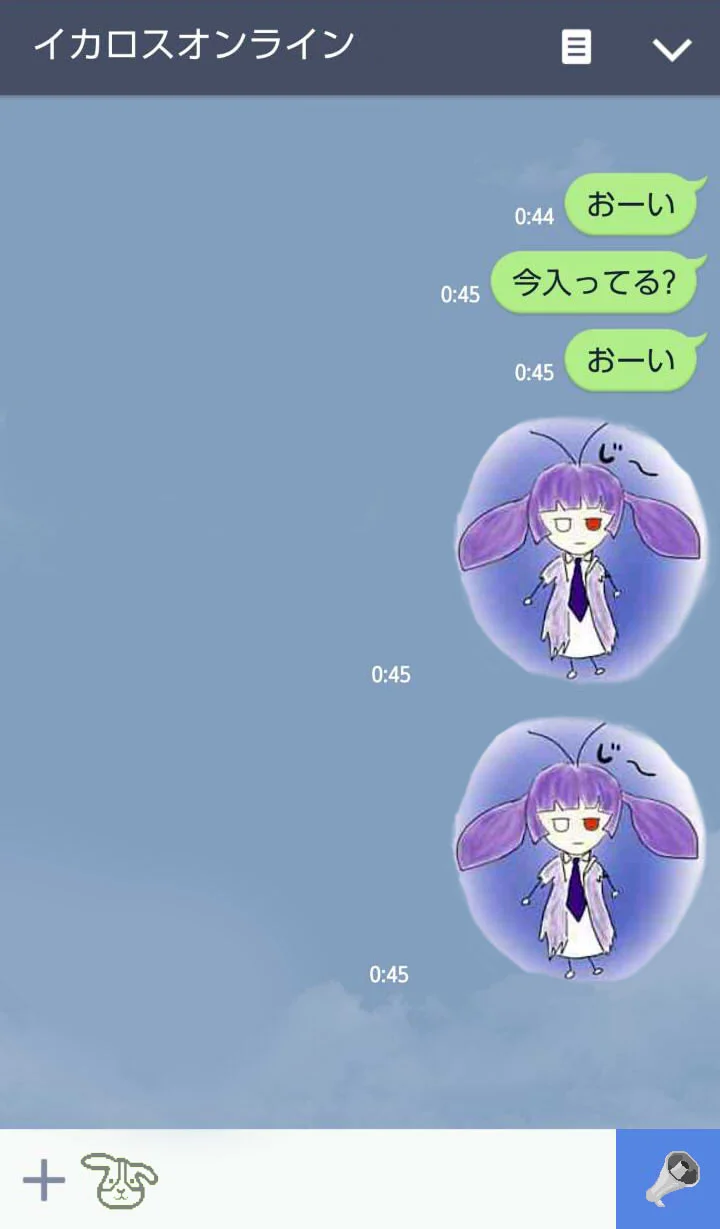This screenshot has width=720, height=1229.
Task: Open the sticker picker rabbit icon
Action: click(119, 1180)
